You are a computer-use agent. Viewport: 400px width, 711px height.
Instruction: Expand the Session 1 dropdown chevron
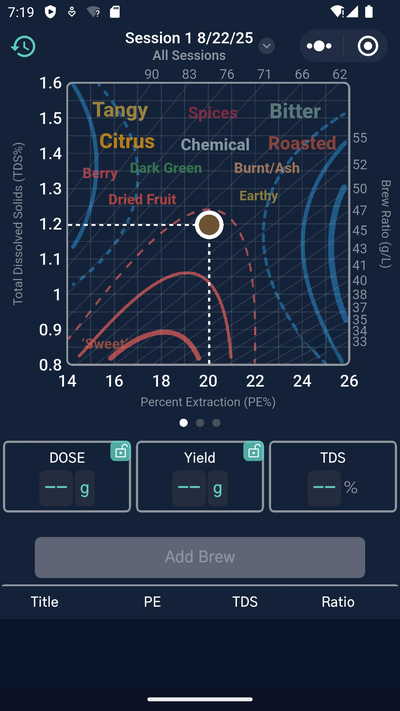point(267,46)
